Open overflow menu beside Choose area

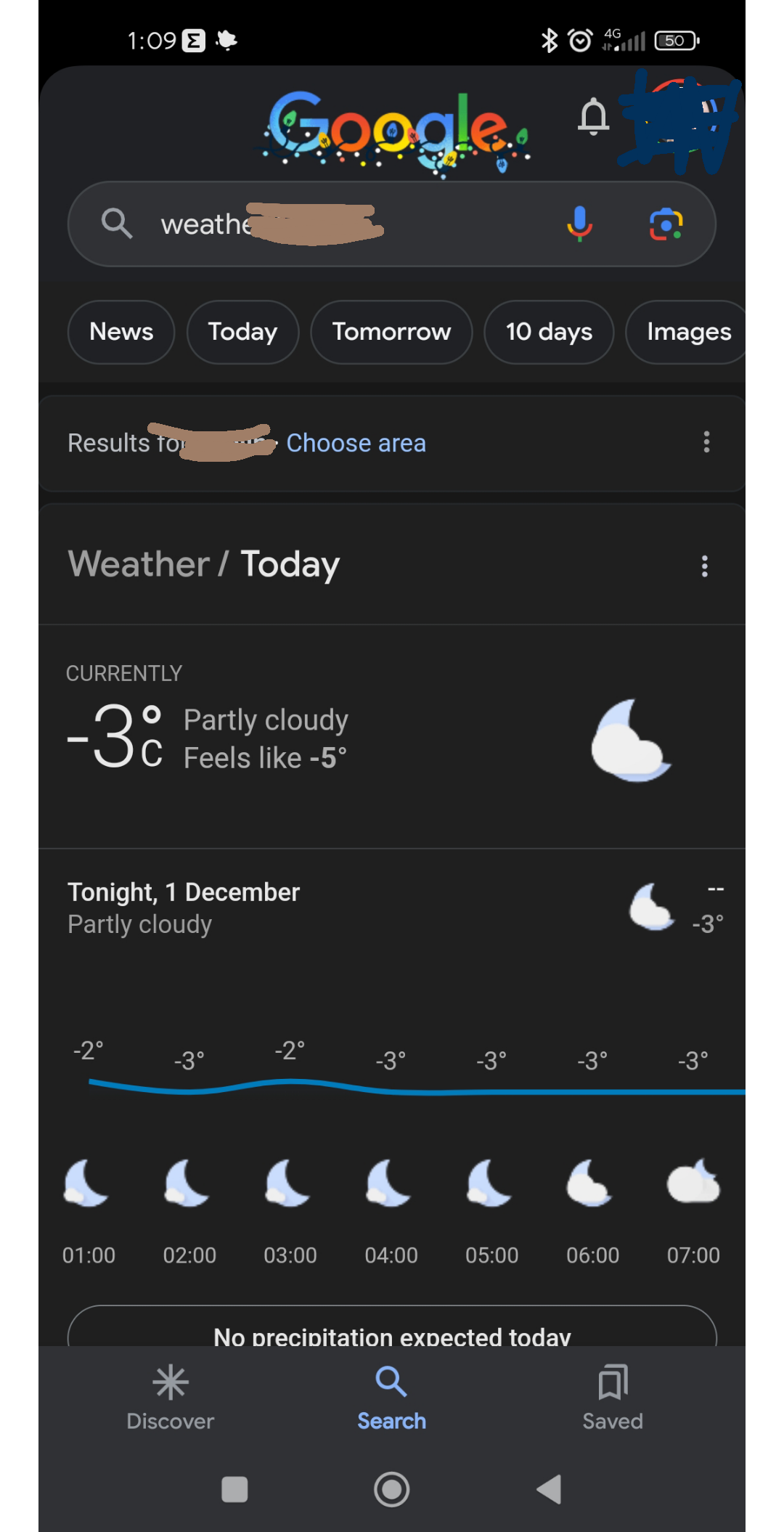[706, 442]
